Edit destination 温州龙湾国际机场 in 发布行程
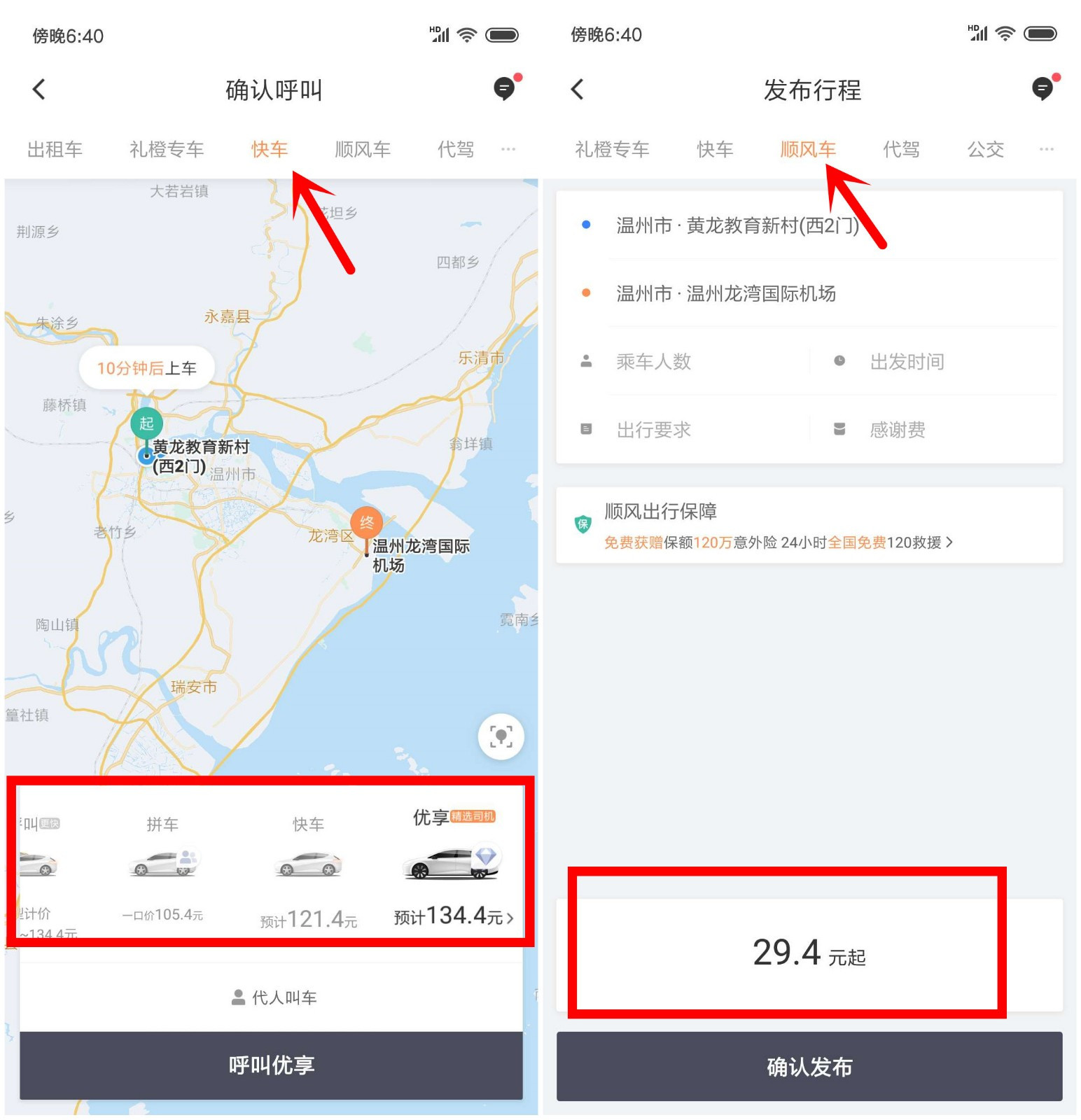Screen dimensions: 1081x1120 (725, 293)
